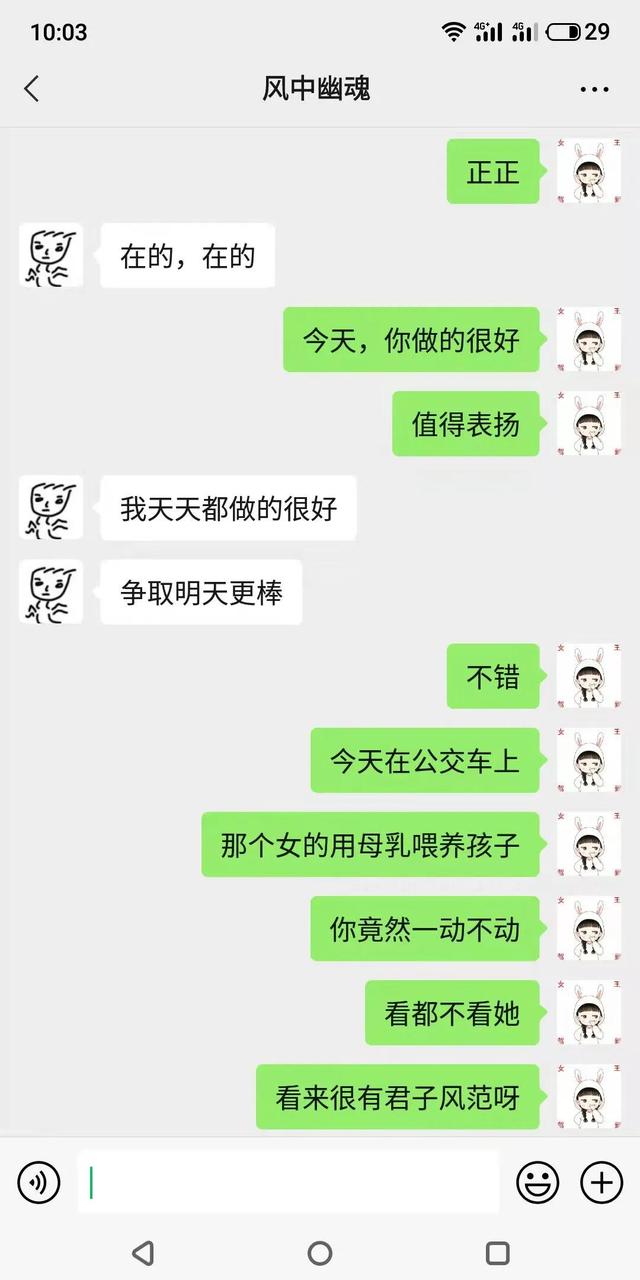The image size is (640, 1280).
Task: Tap contact avatar beside 在的，在的
Action: (51, 256)
